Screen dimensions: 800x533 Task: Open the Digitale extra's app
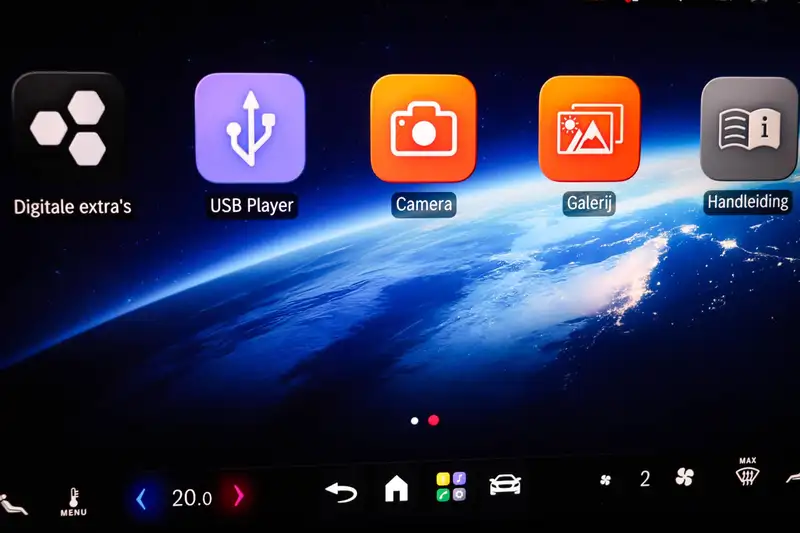[67, 129]
